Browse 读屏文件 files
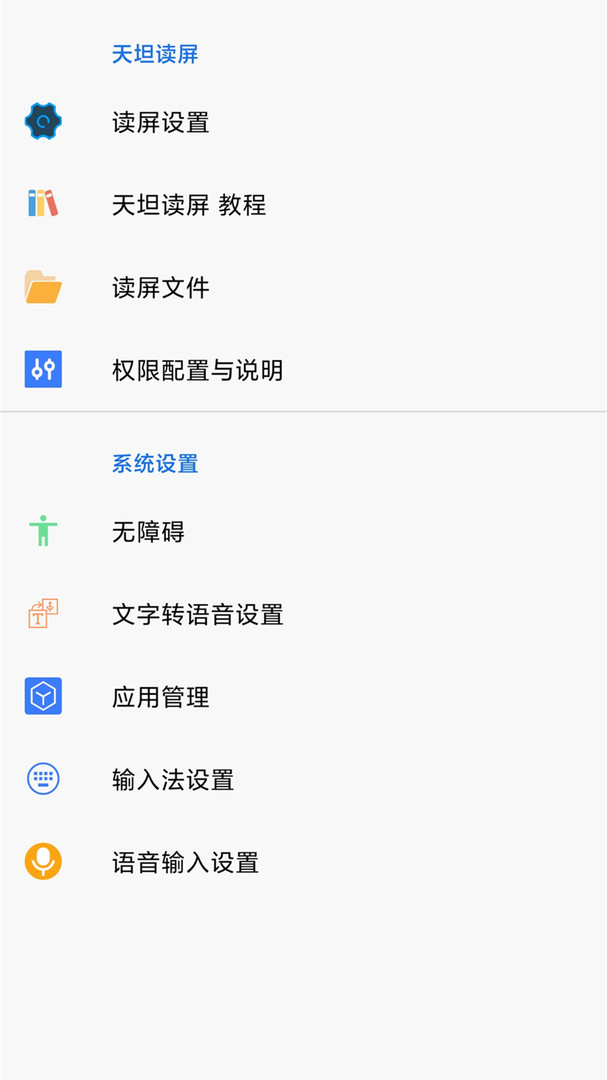 [x=161, y=288]
